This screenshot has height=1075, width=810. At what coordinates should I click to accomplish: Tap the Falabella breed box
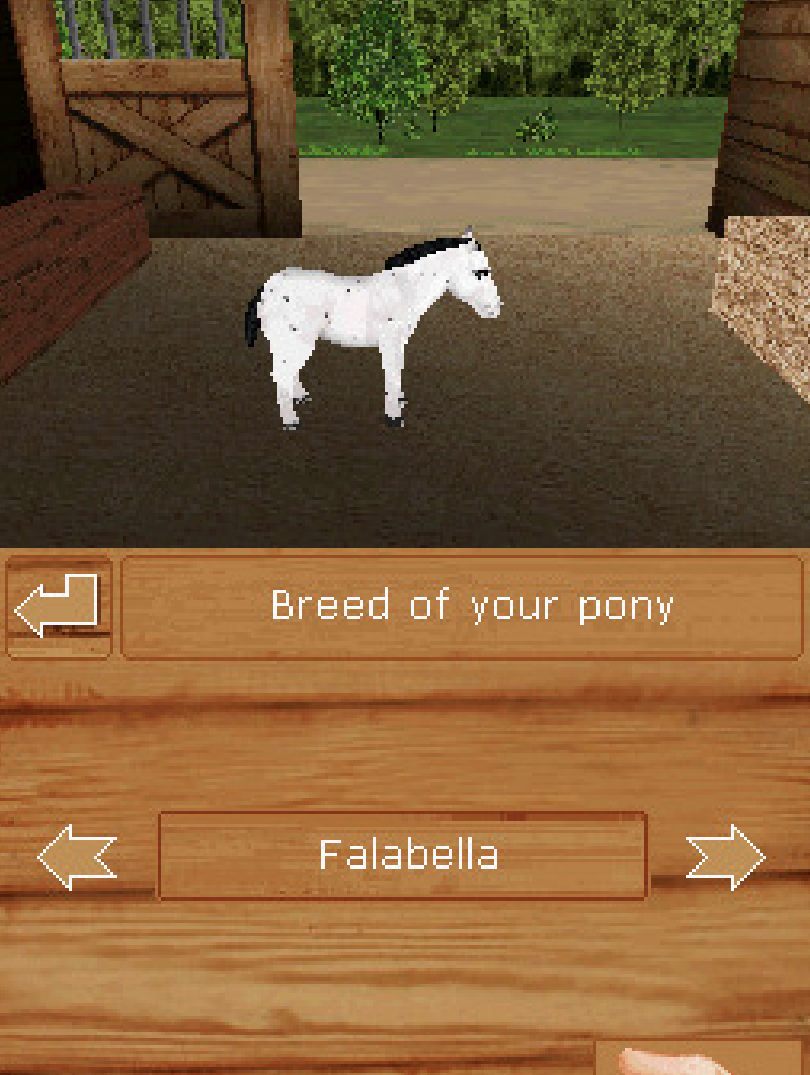click(403, 856)
